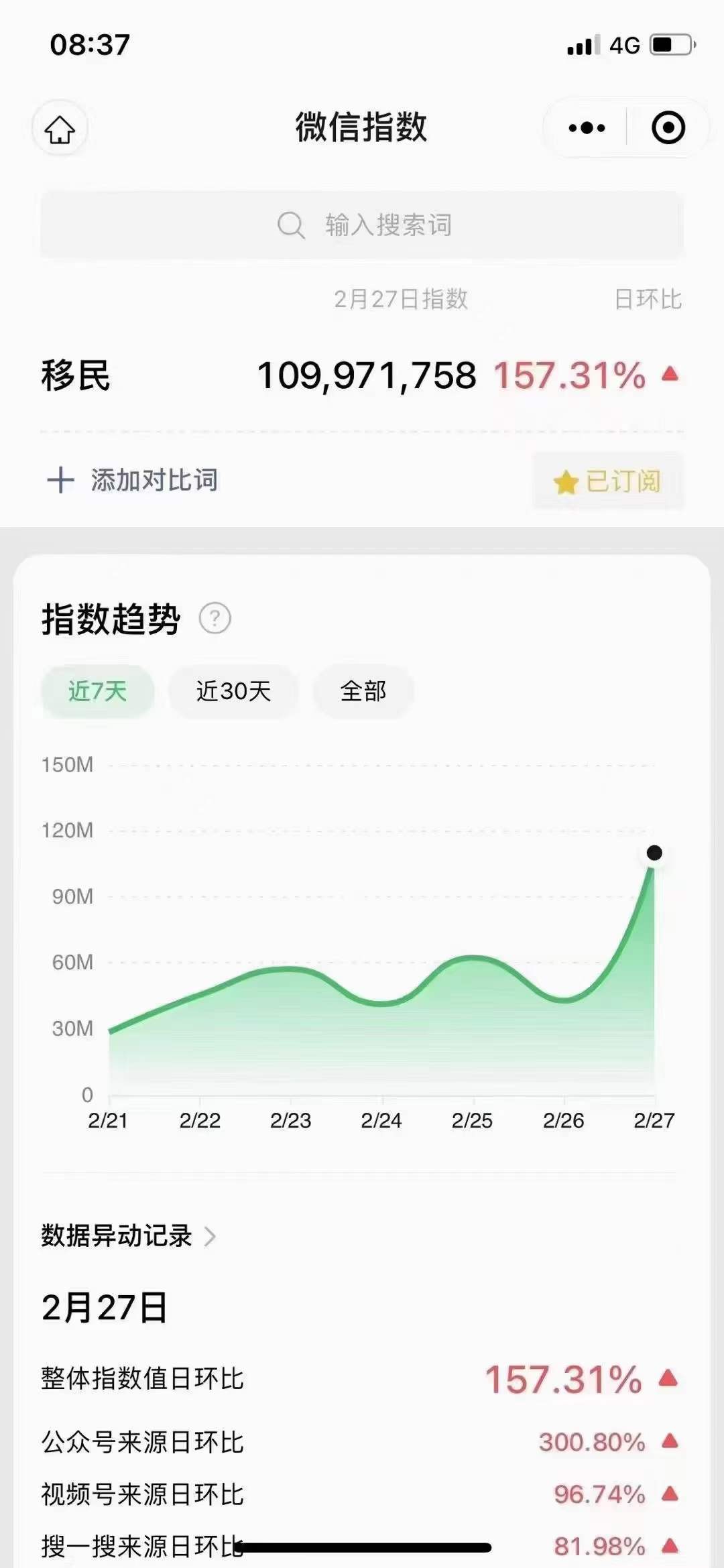
Task: Switch to the 近30天 range
Action: (233, 691)
